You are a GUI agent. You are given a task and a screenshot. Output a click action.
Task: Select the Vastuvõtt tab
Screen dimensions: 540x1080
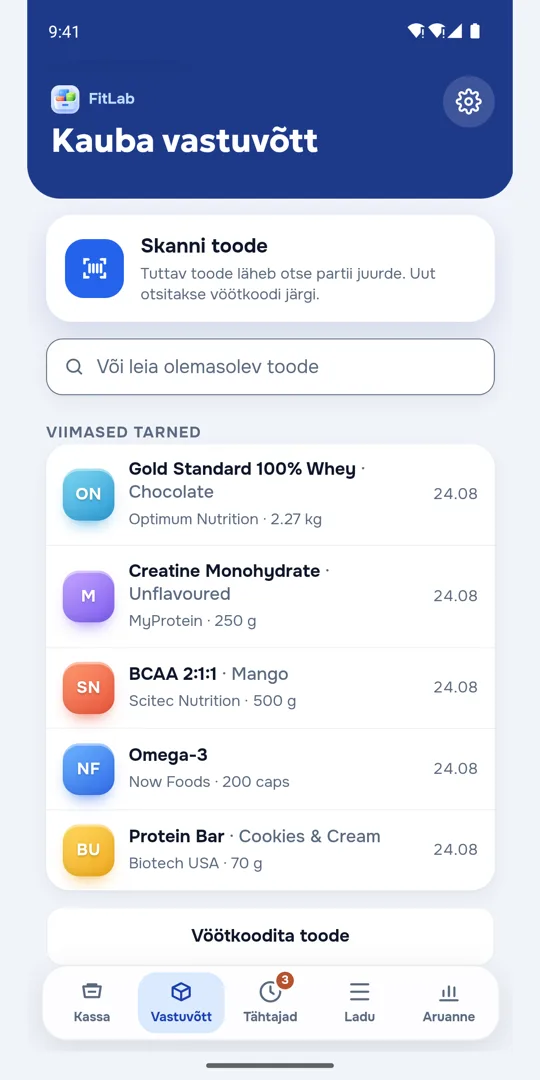[x=181, y=1003]
